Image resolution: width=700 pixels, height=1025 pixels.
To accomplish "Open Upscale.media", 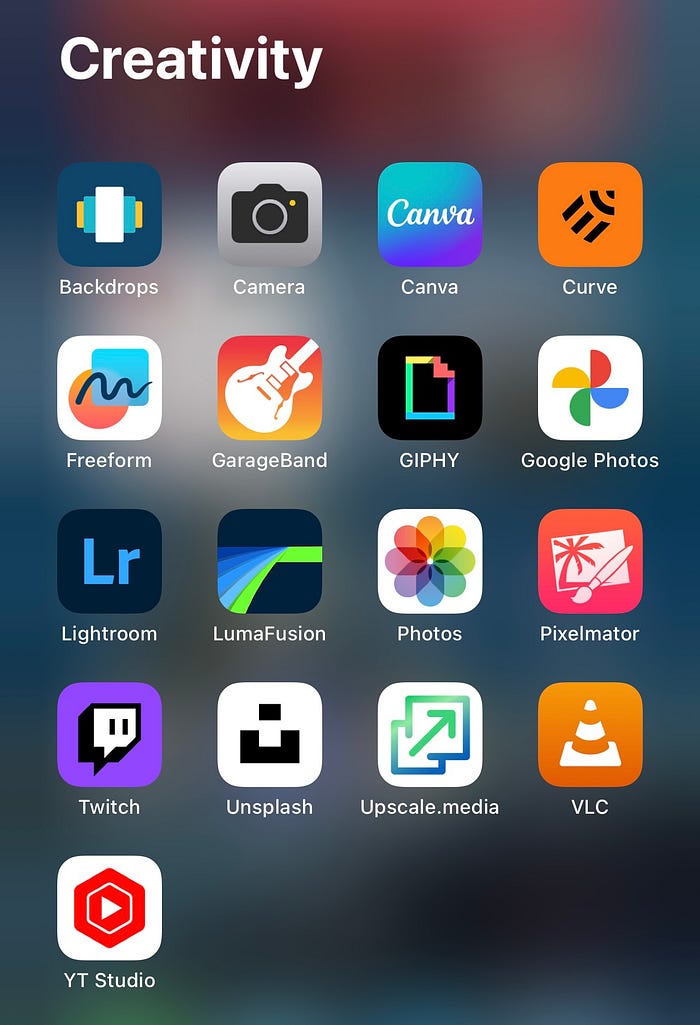I will pos(430,734).
